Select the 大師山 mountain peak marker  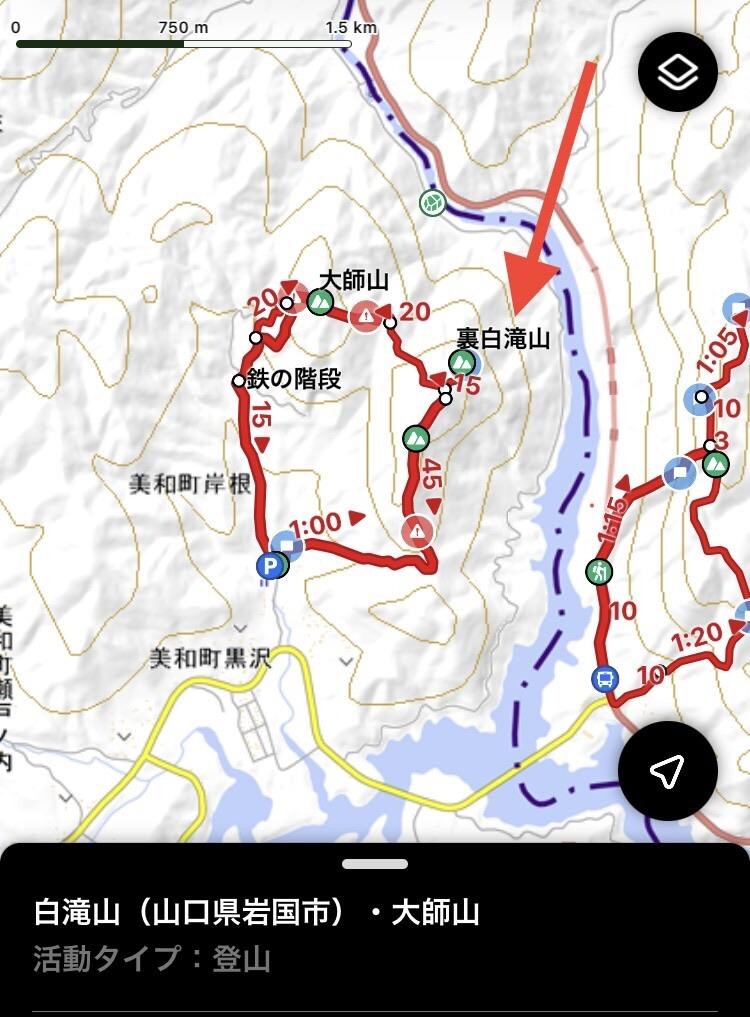coord(320,300)
